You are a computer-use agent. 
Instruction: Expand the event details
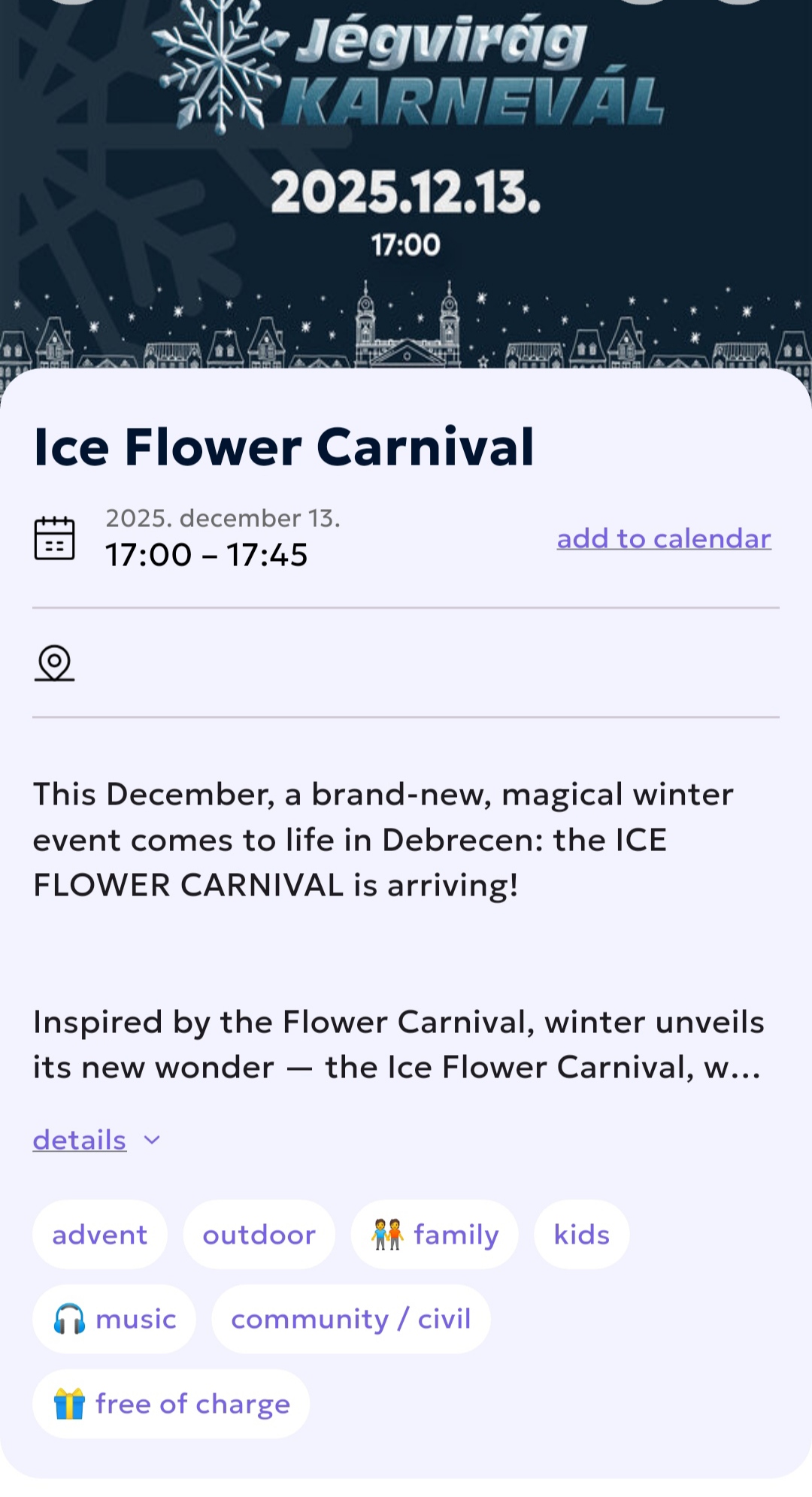click(95, 1140)
